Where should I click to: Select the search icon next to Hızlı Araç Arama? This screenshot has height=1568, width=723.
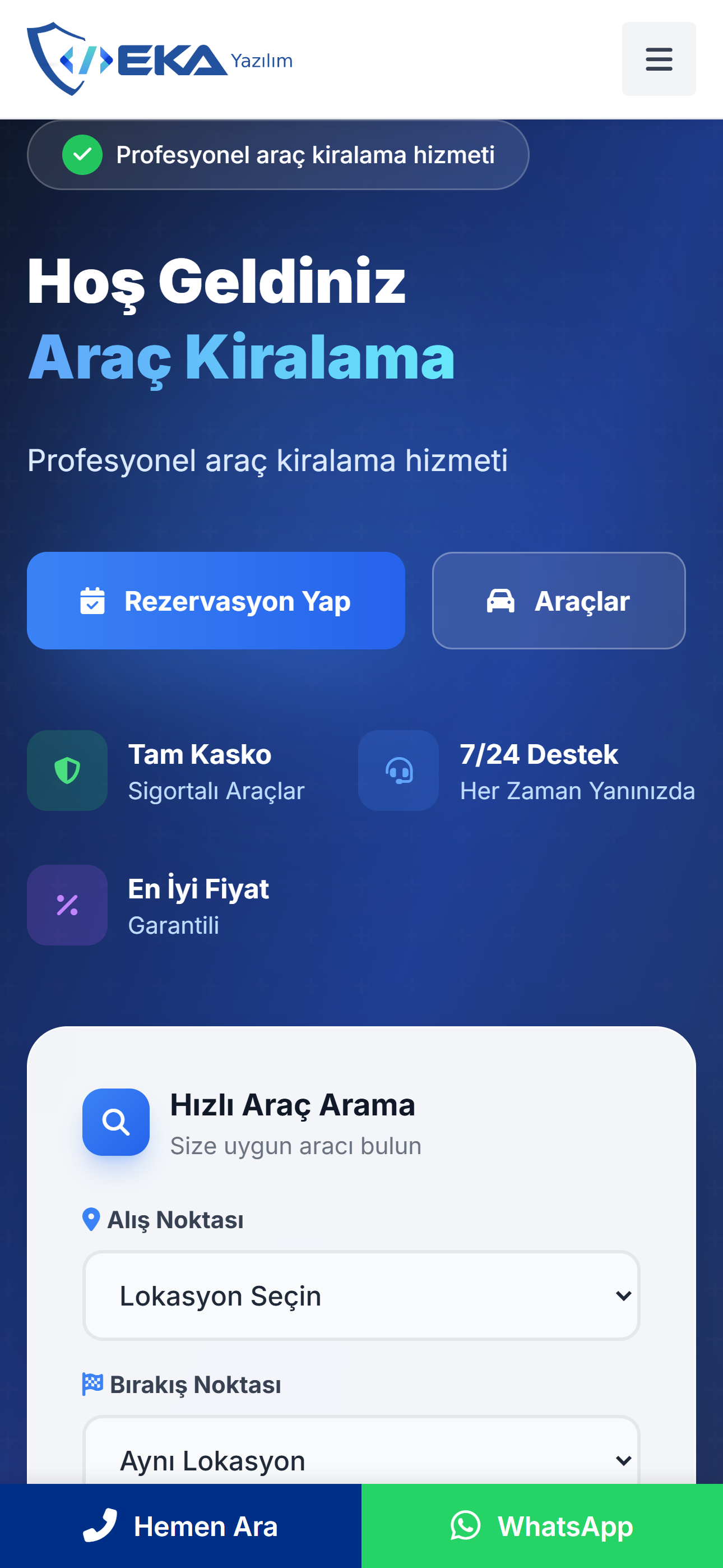(115, 1122)
